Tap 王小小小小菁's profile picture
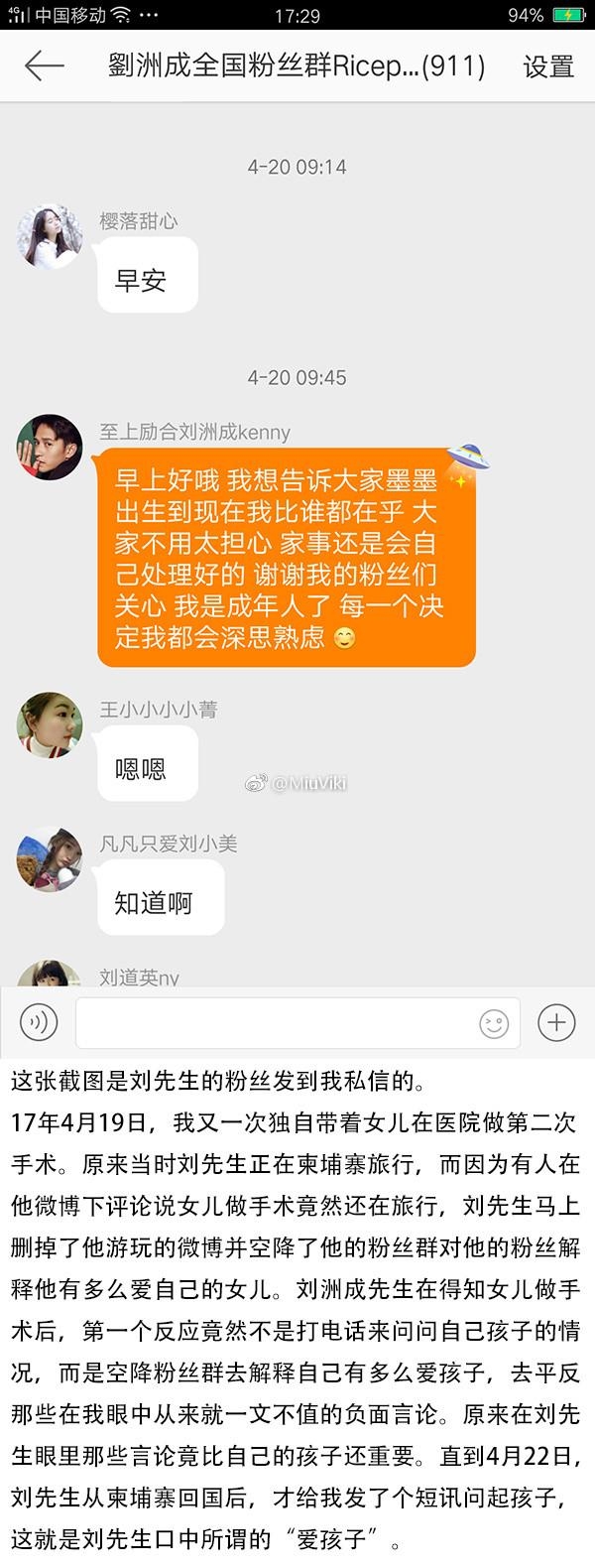Viewport: 595px width, 1568px height. pos(50,724)
